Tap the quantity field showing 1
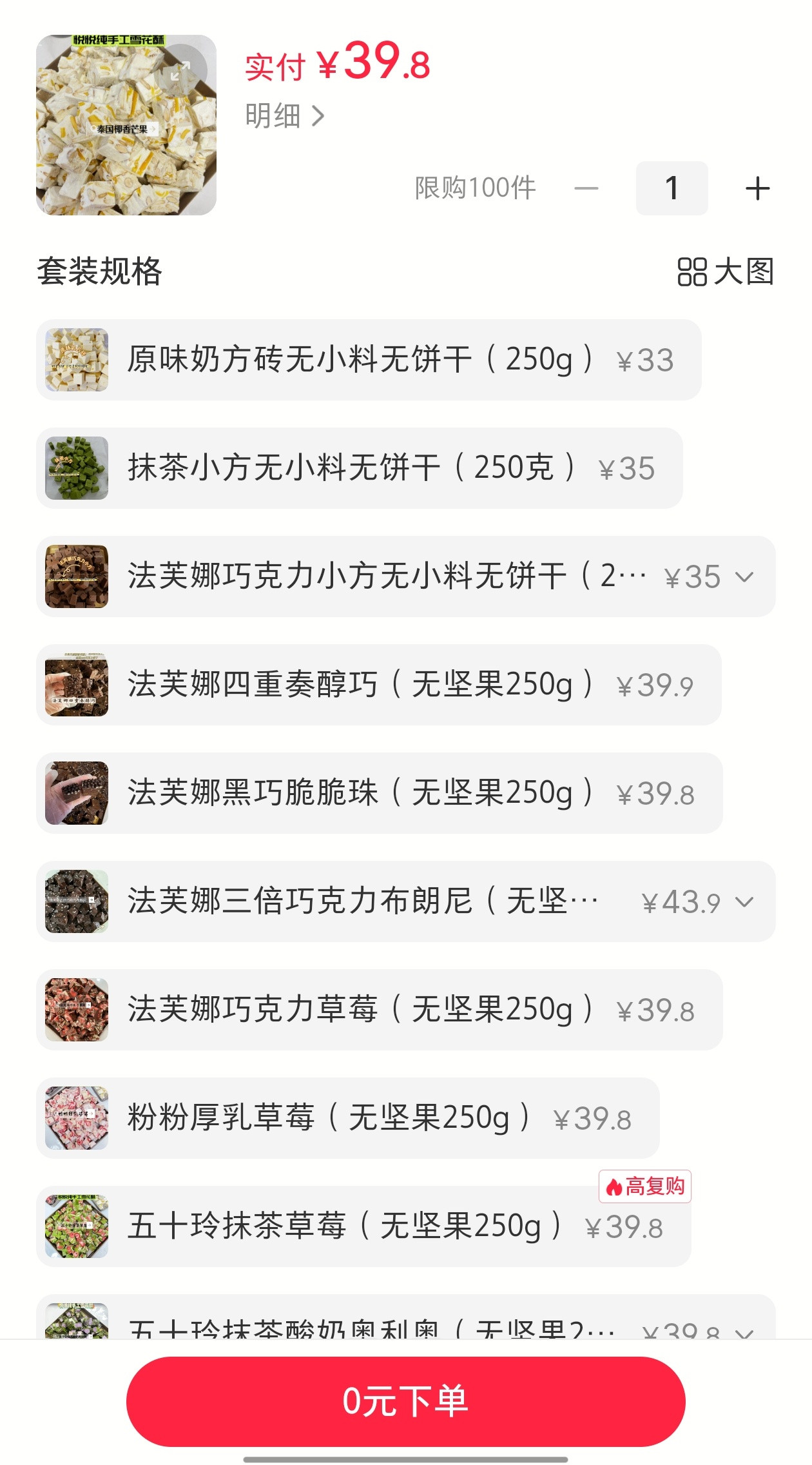Image resolution: width=812 pixels, height=1465 pixels. pos(672,188)
